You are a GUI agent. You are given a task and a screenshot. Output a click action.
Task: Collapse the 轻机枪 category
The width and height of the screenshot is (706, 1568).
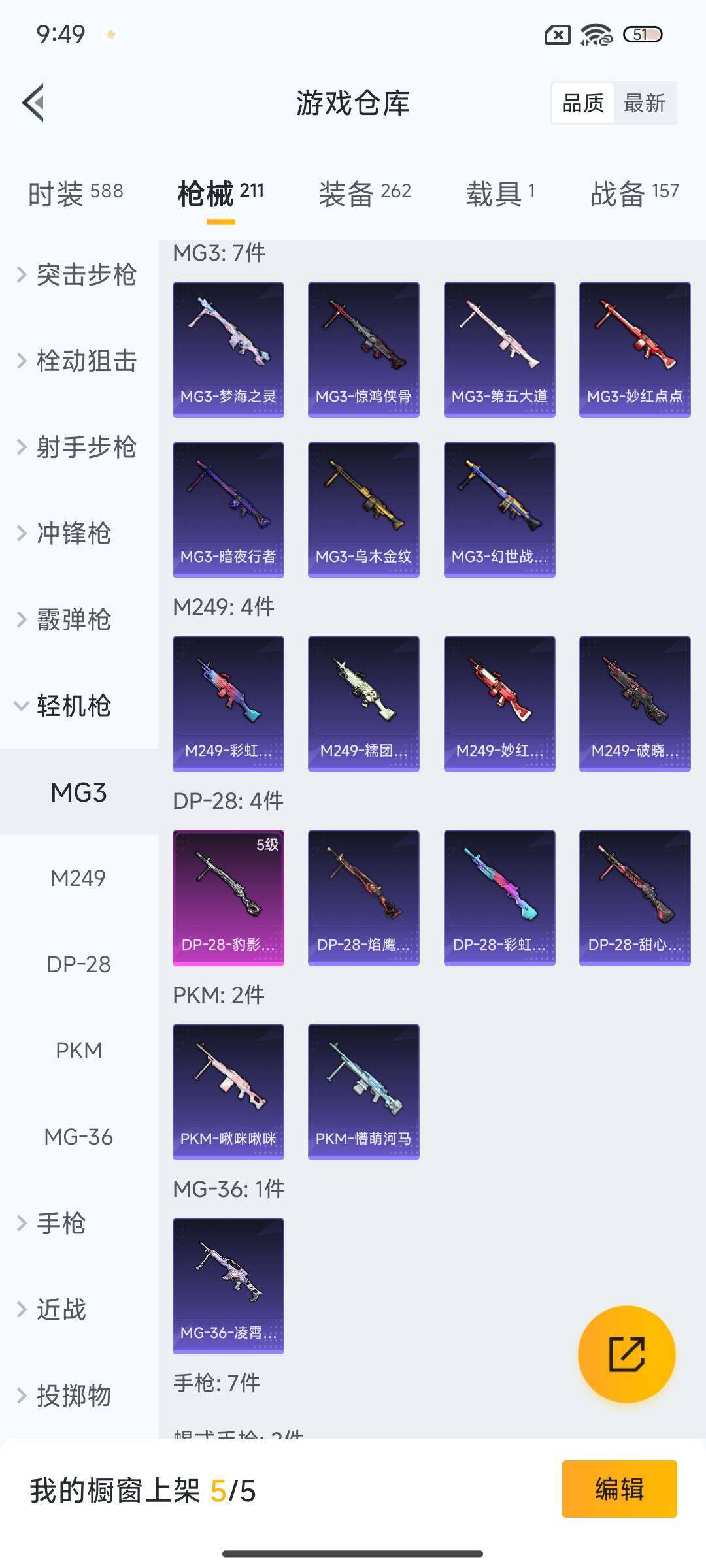[x=73, y=706]
